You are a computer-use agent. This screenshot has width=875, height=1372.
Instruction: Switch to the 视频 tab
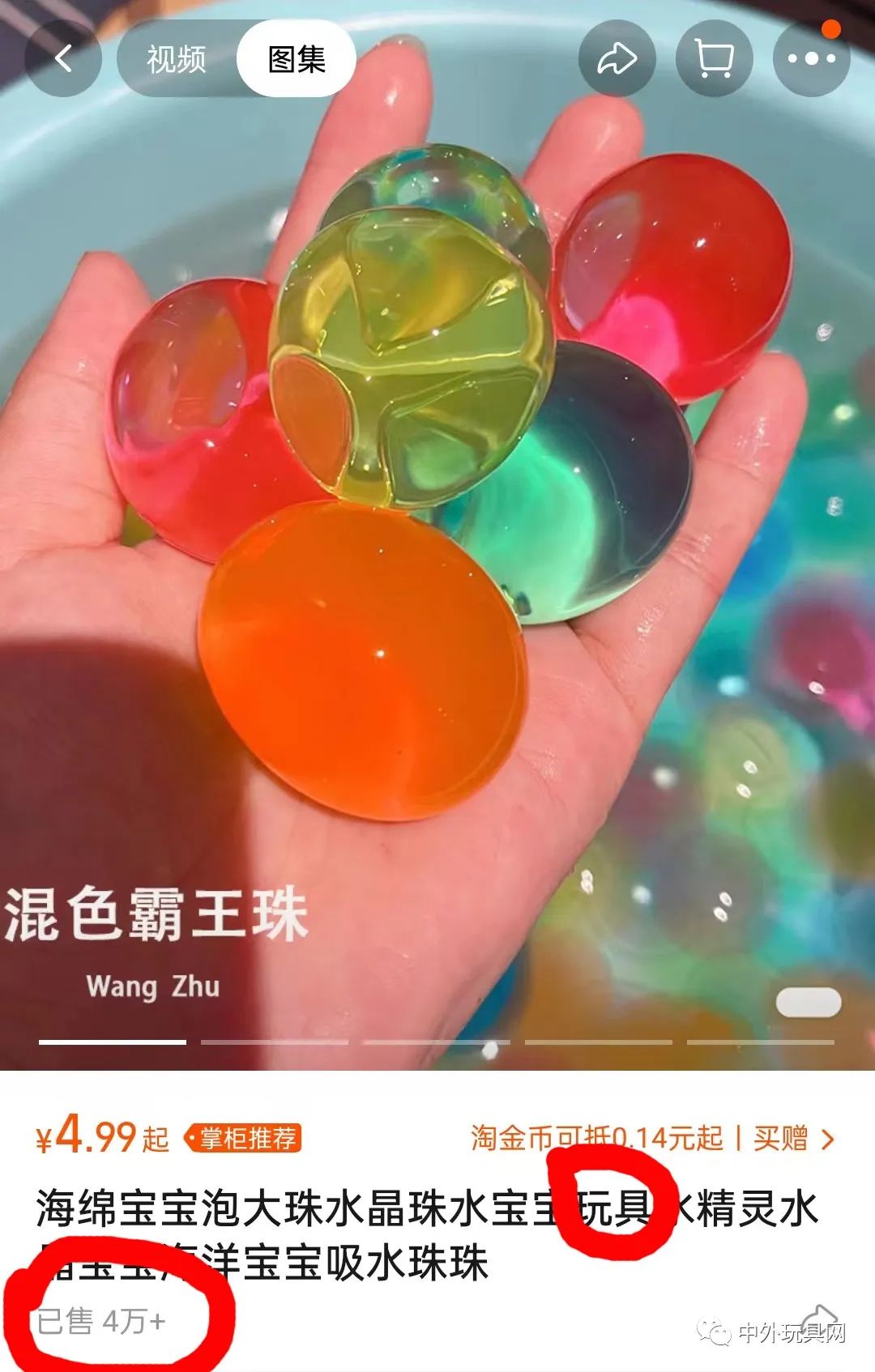(x=177, y=58)
